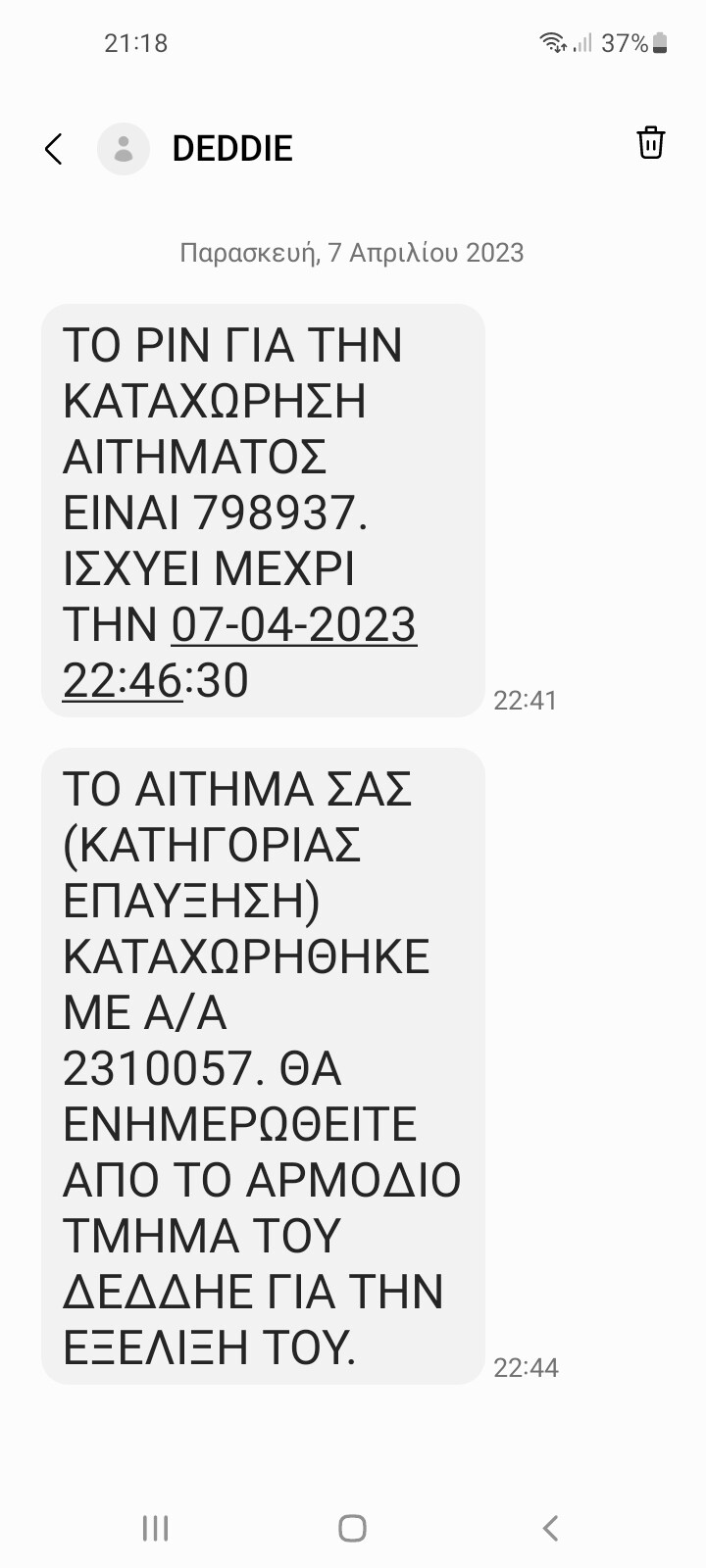Delete the DEDDIE conversation with trash icon
The image size is (706, 1568).
[x=651, y=143]
